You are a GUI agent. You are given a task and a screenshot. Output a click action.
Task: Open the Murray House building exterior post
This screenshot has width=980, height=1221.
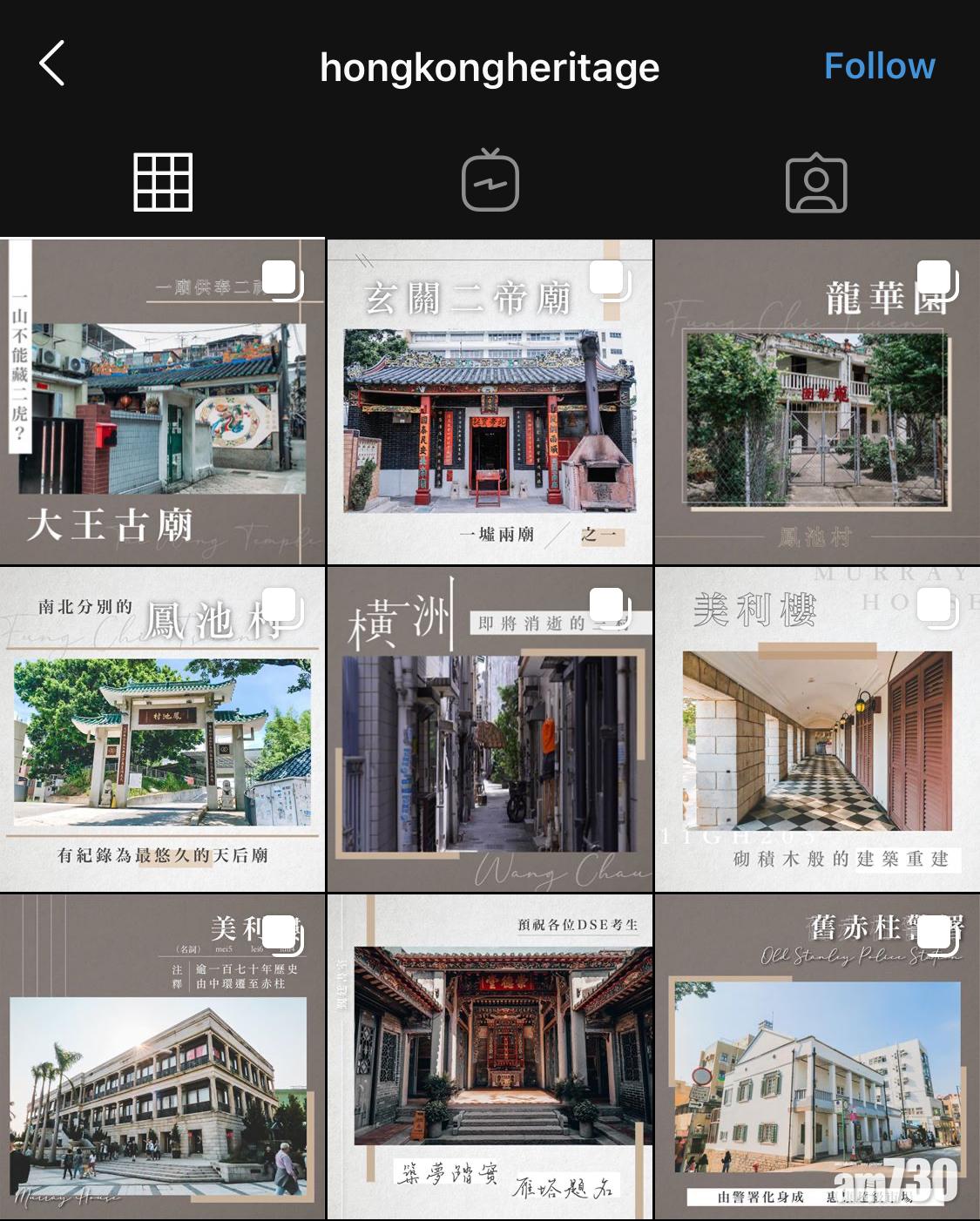162,1057
